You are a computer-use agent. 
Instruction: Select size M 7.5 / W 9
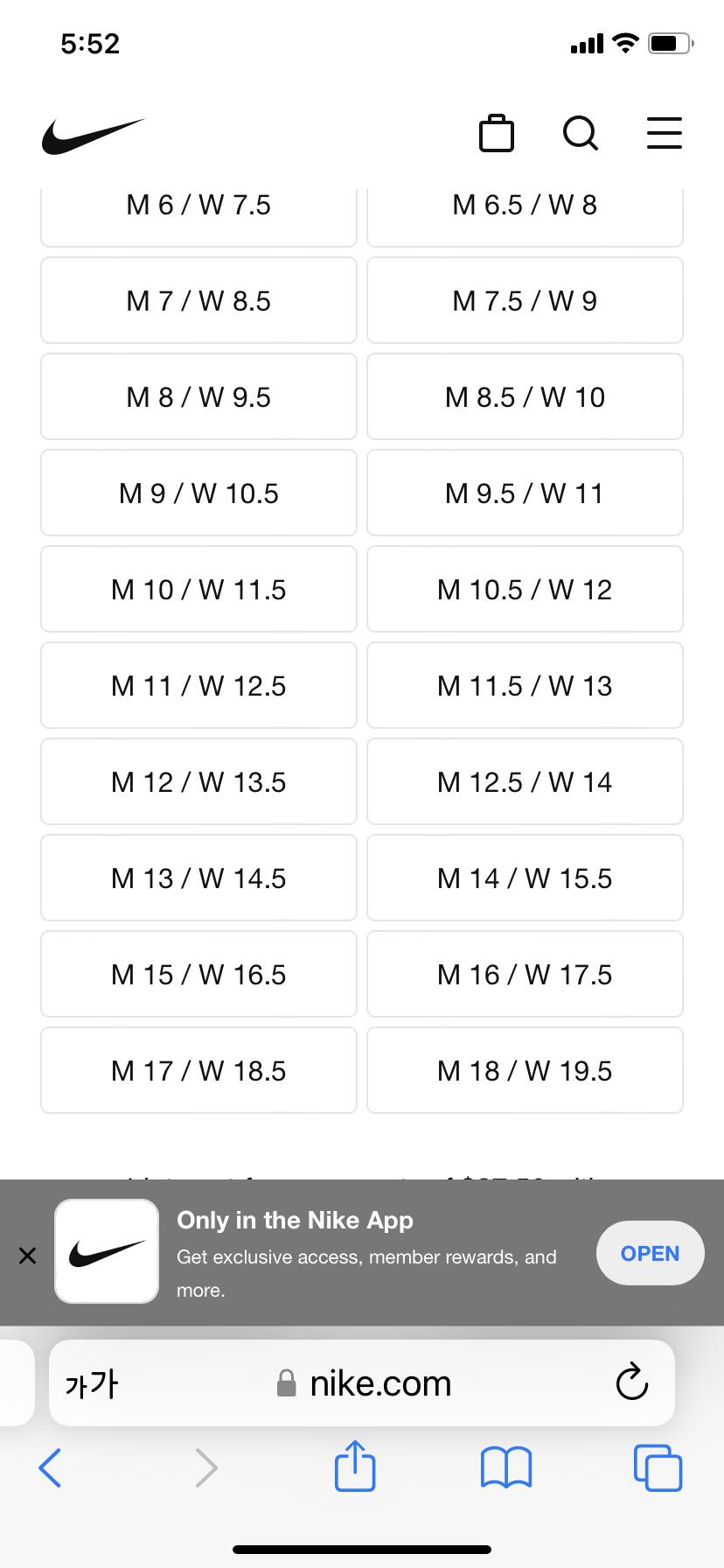click(525, 300)
